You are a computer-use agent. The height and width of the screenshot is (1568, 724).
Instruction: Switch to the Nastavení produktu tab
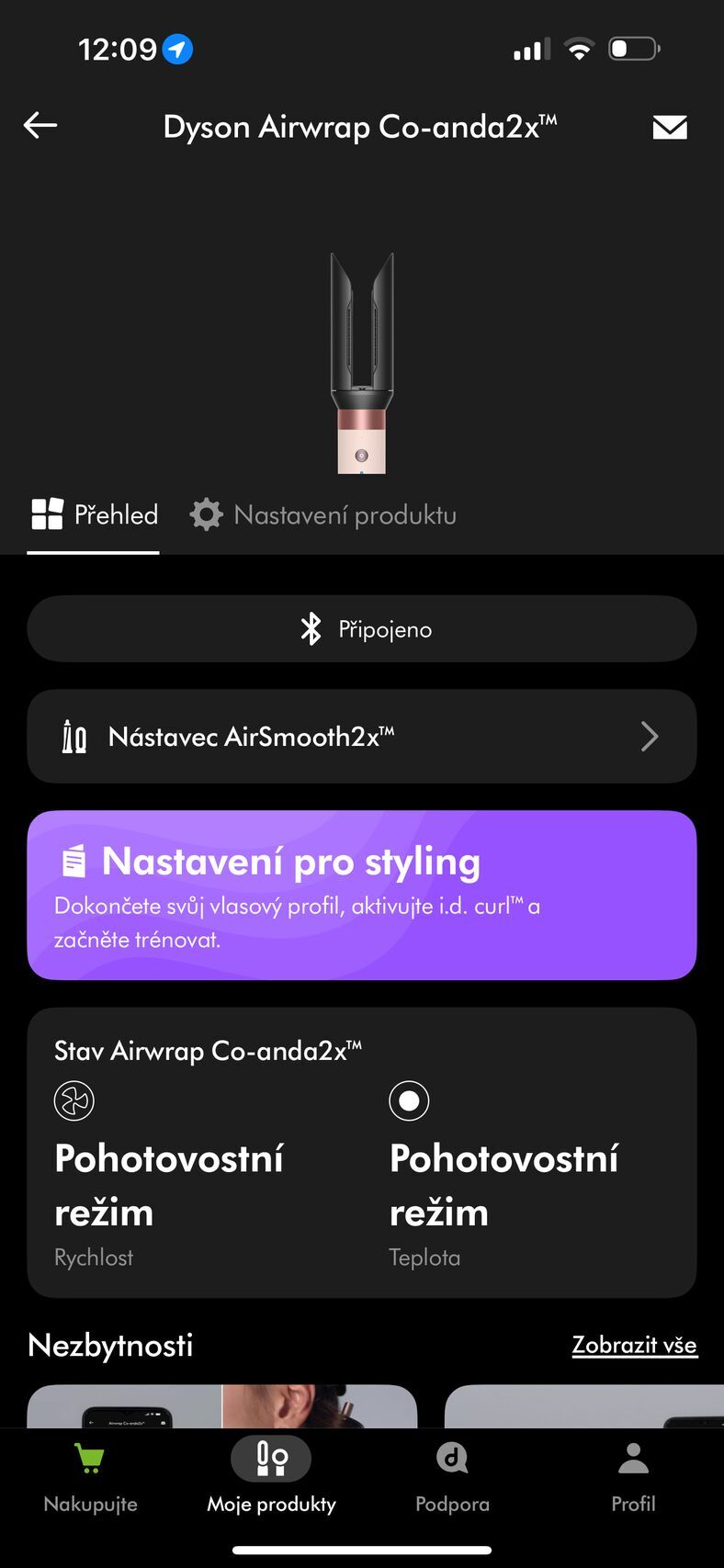coord(323,515)
